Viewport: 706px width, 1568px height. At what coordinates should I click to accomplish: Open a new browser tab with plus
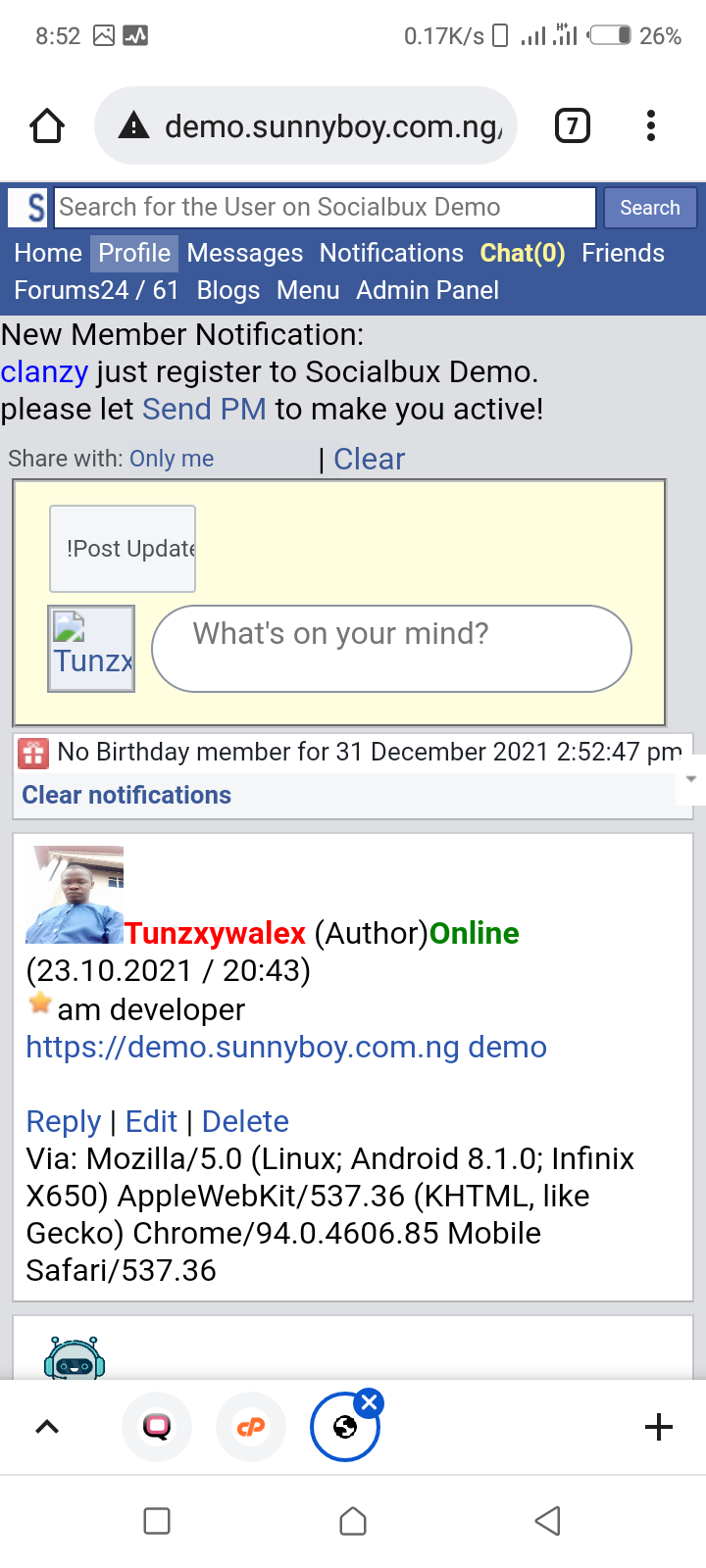pos(659,1427)
